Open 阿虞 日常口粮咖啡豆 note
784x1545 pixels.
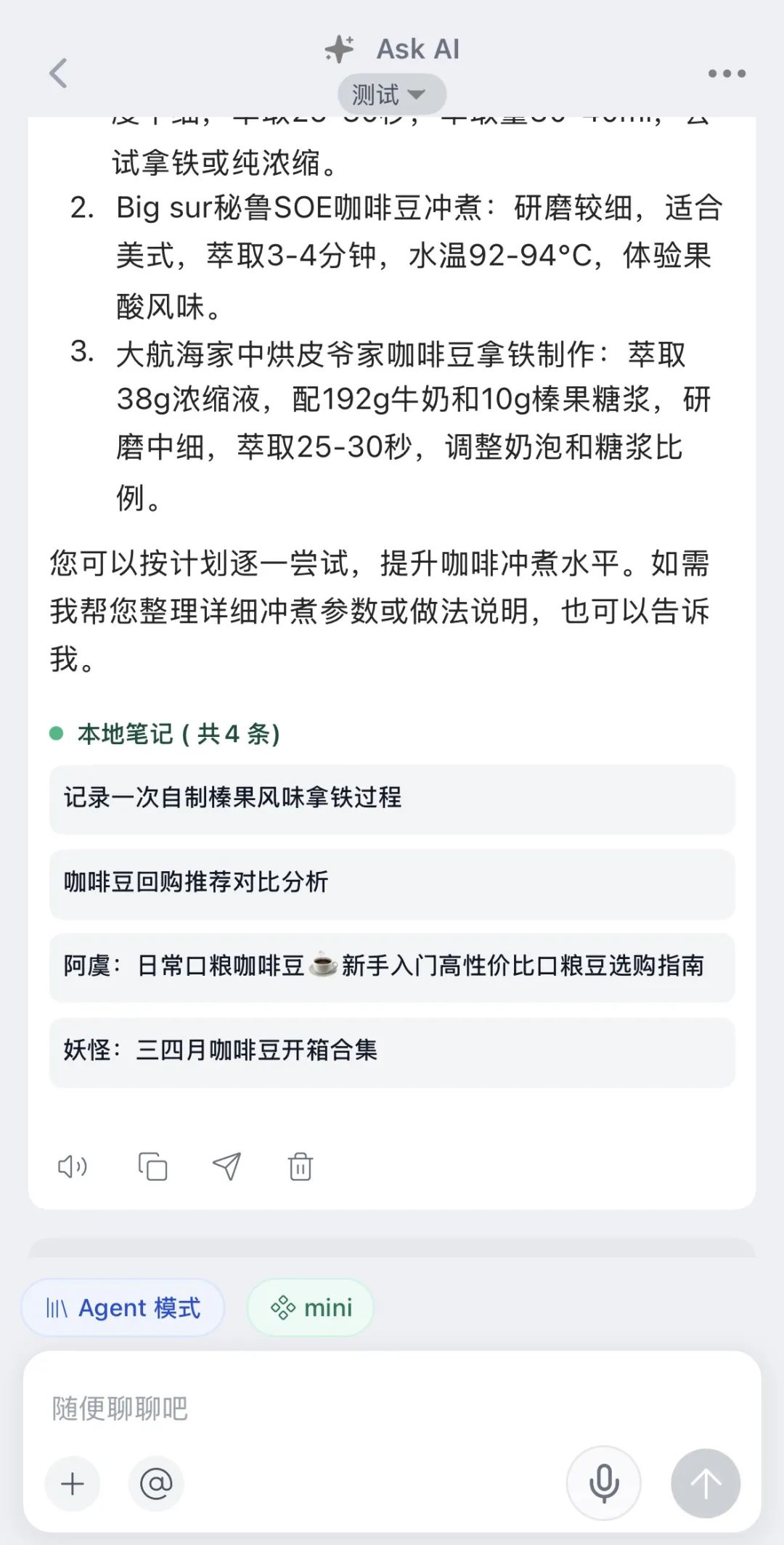[x=392, y=967]
